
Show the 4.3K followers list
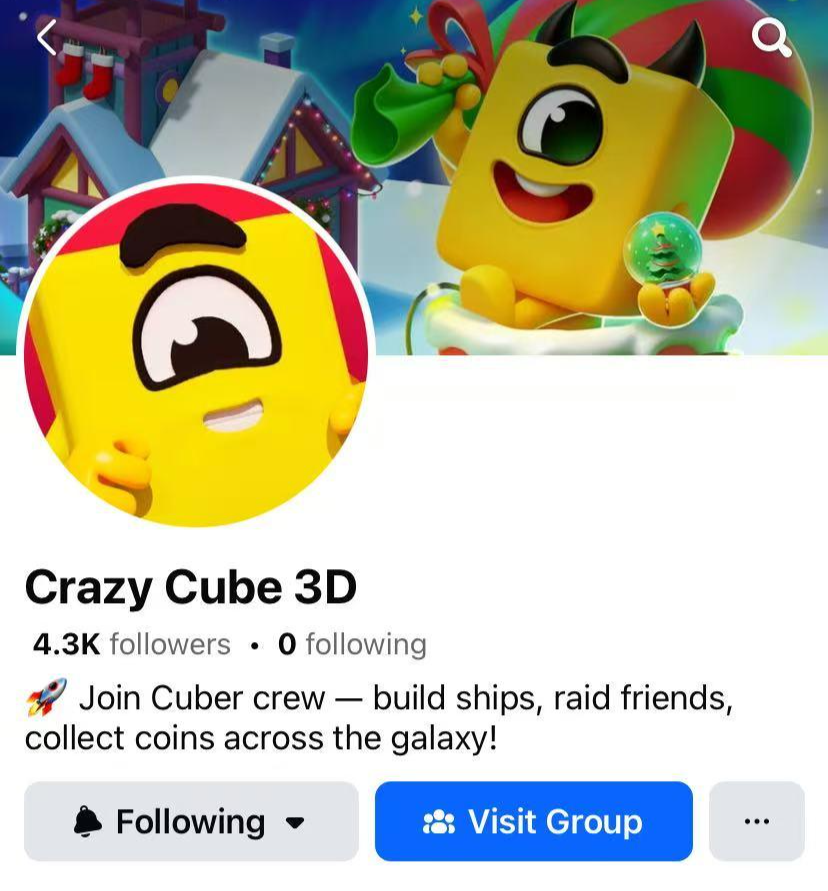coord(132,645)
